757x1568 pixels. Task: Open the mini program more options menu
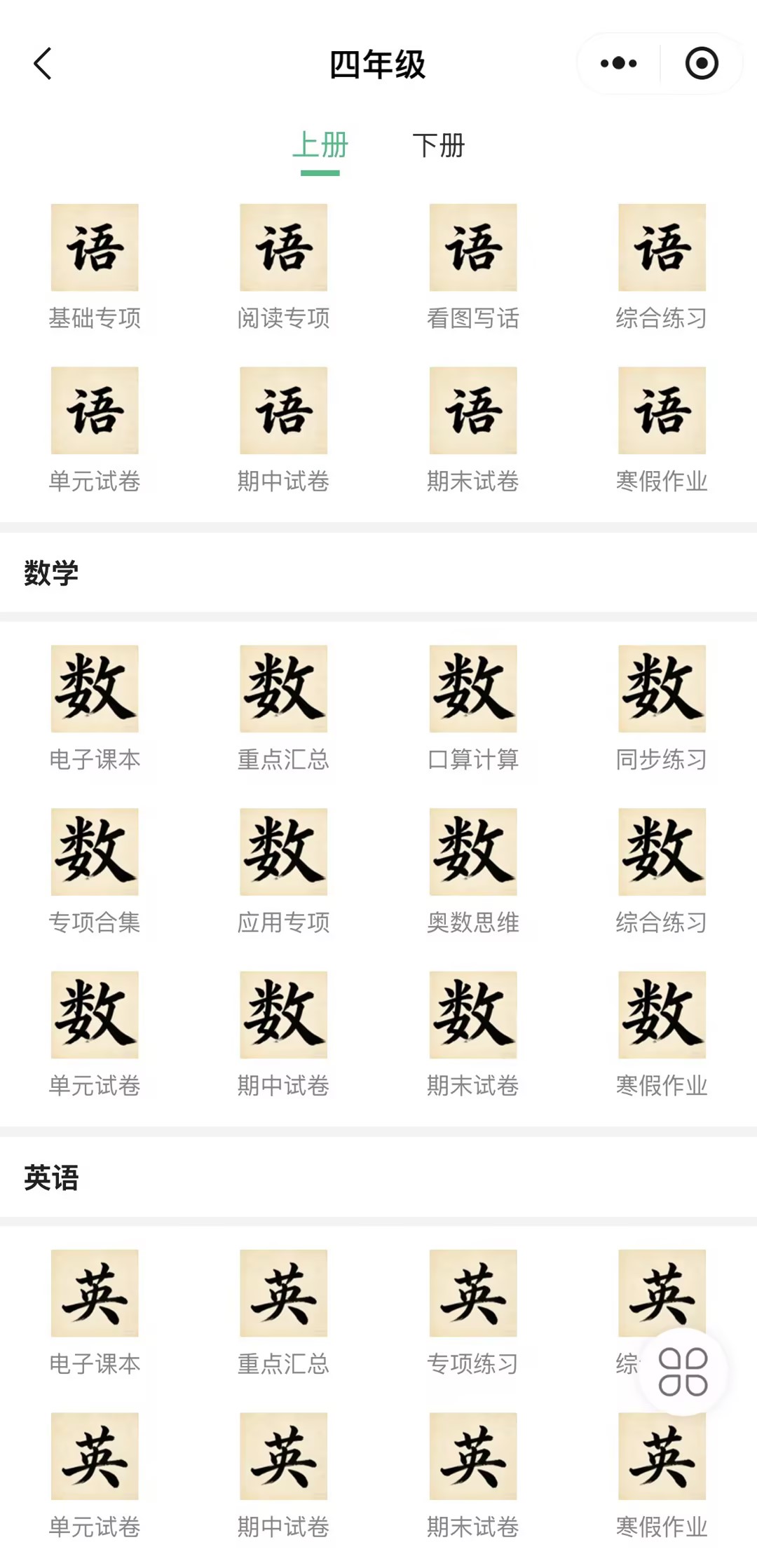coord(618,64)
